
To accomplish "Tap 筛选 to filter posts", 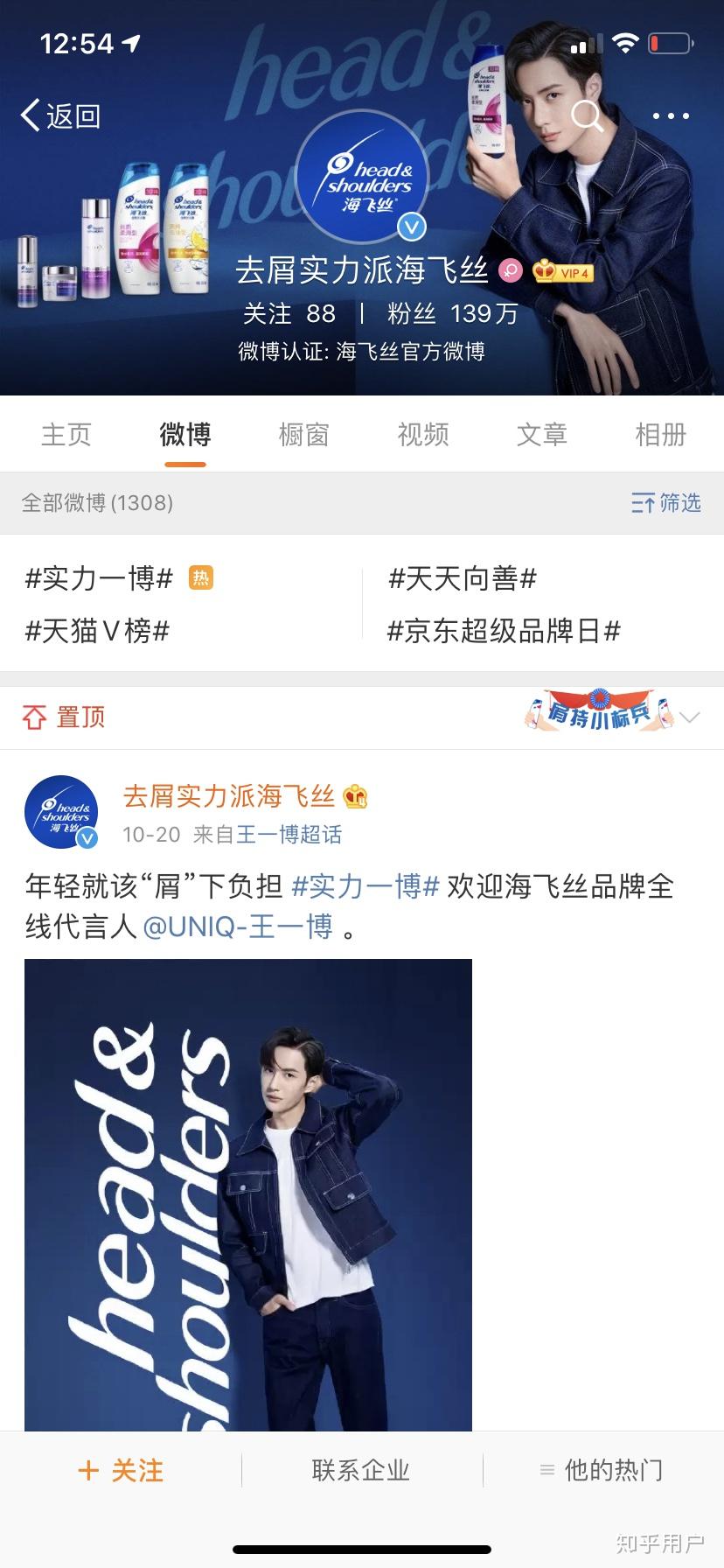I will click(666, 503).
